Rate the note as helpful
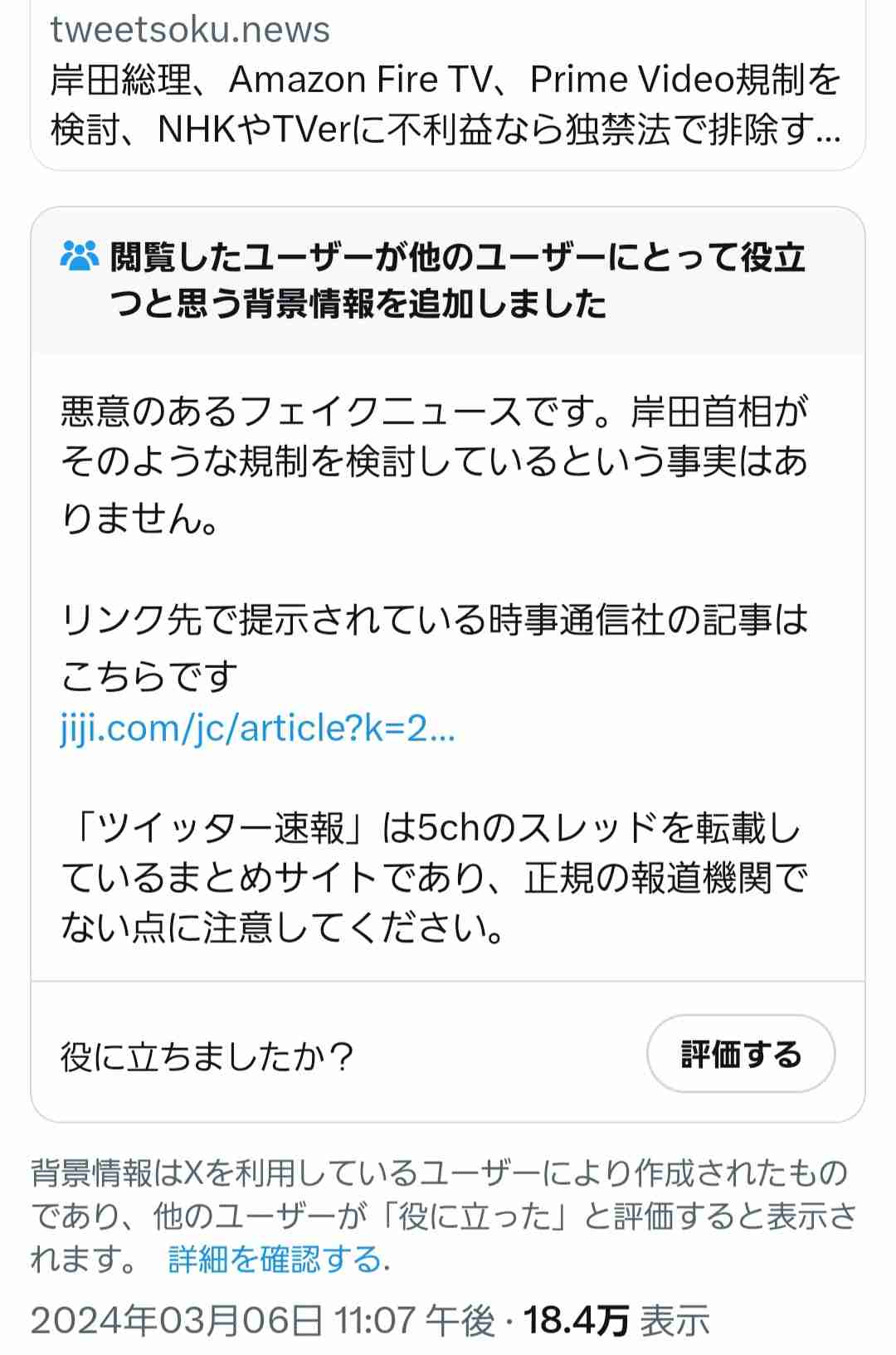Screen dimensions: 896x1355 [x=741, y=1052]
